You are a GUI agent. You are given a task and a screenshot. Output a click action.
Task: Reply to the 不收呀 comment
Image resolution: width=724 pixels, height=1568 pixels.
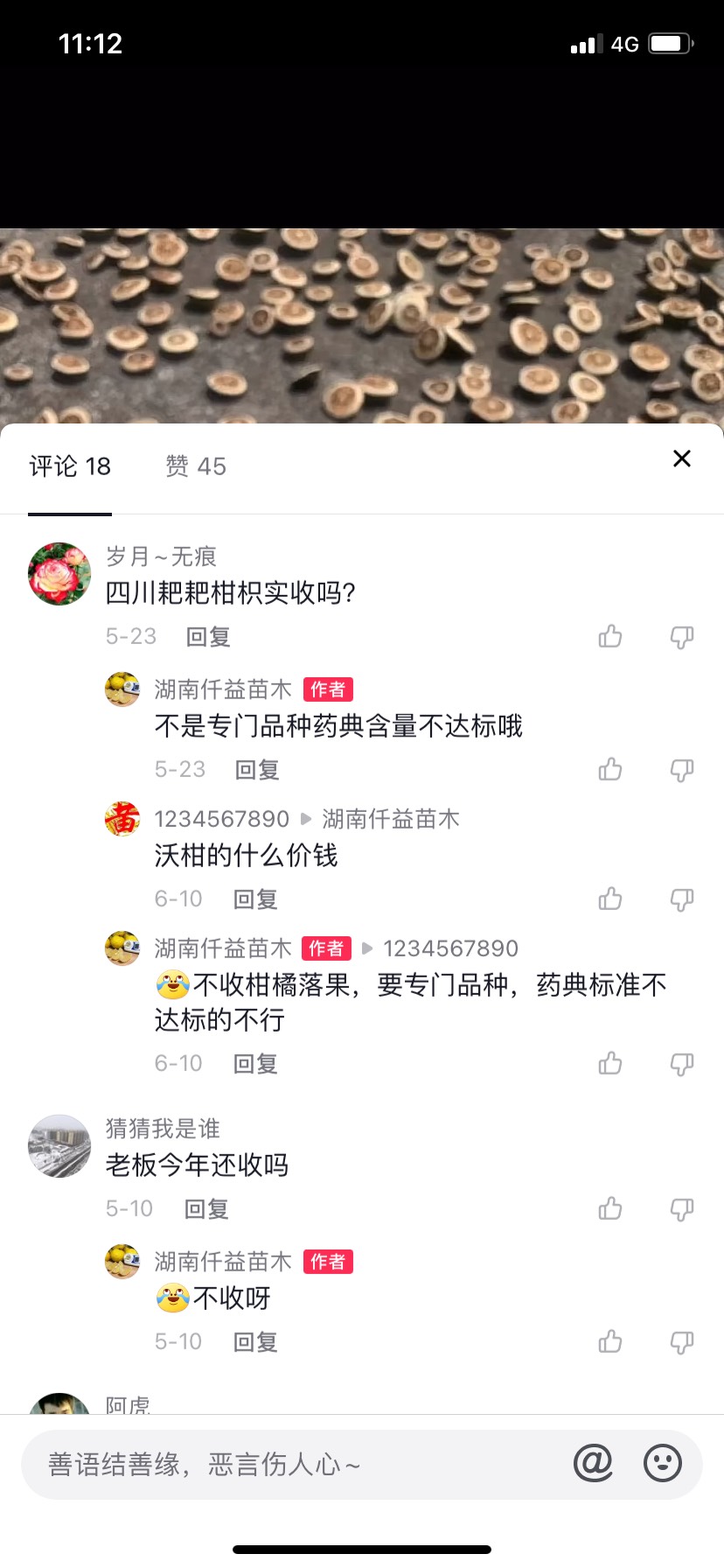pyautogui.click(x=255, y=1341)
